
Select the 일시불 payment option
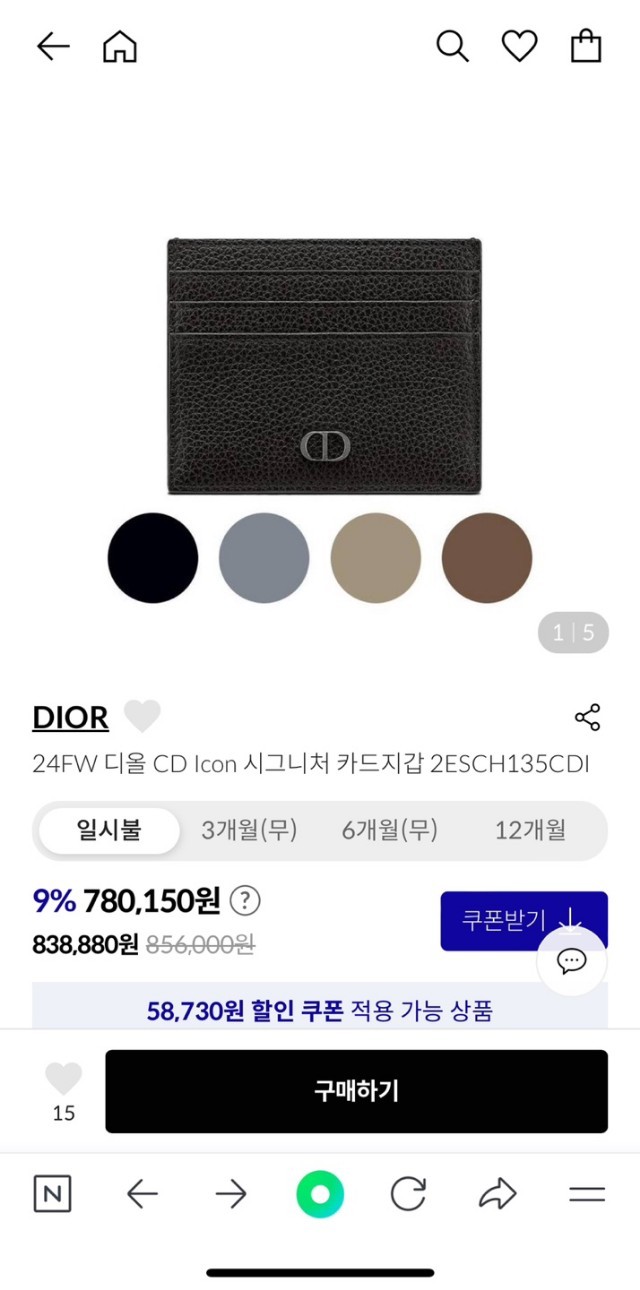tap(110, 830)
